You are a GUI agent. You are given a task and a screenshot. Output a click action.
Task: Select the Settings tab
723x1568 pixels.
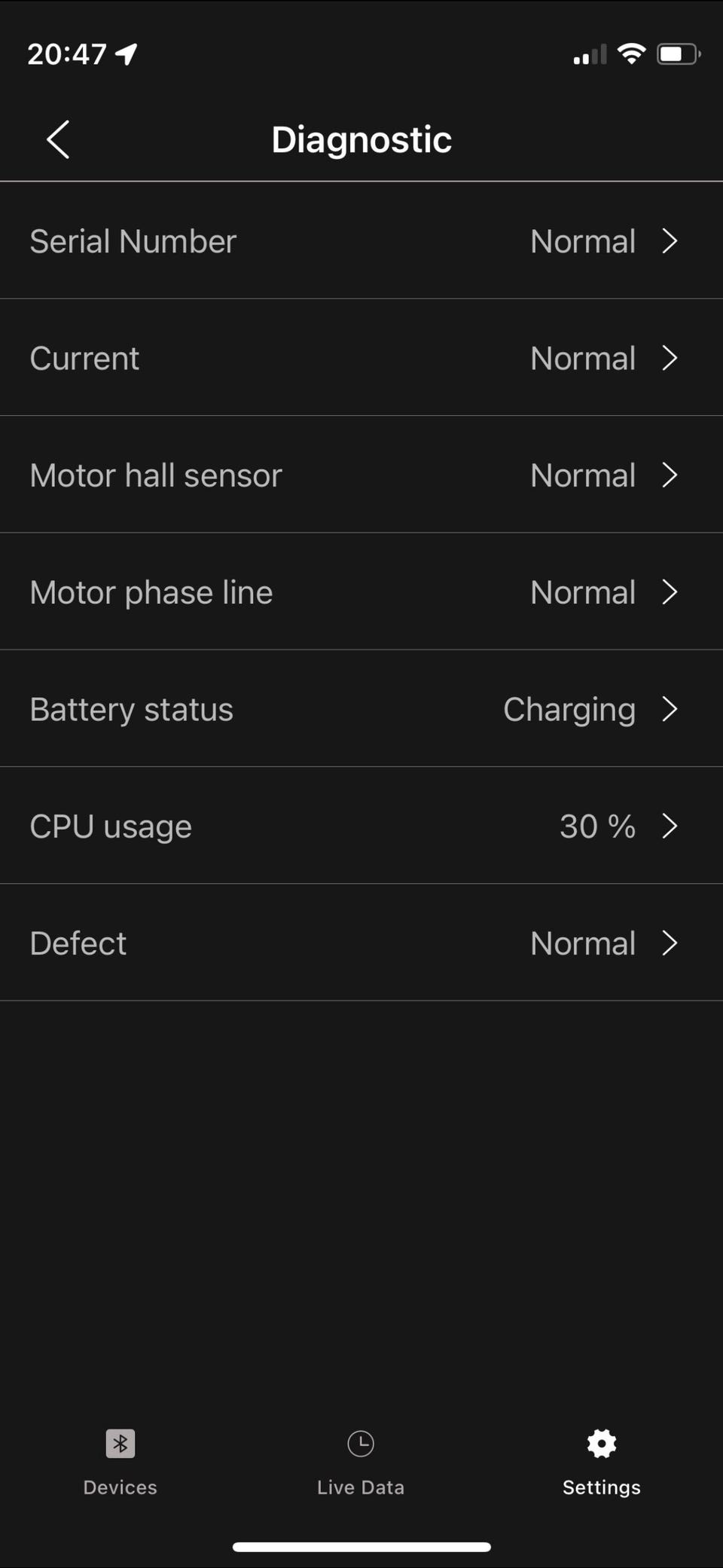(602, 1463)
